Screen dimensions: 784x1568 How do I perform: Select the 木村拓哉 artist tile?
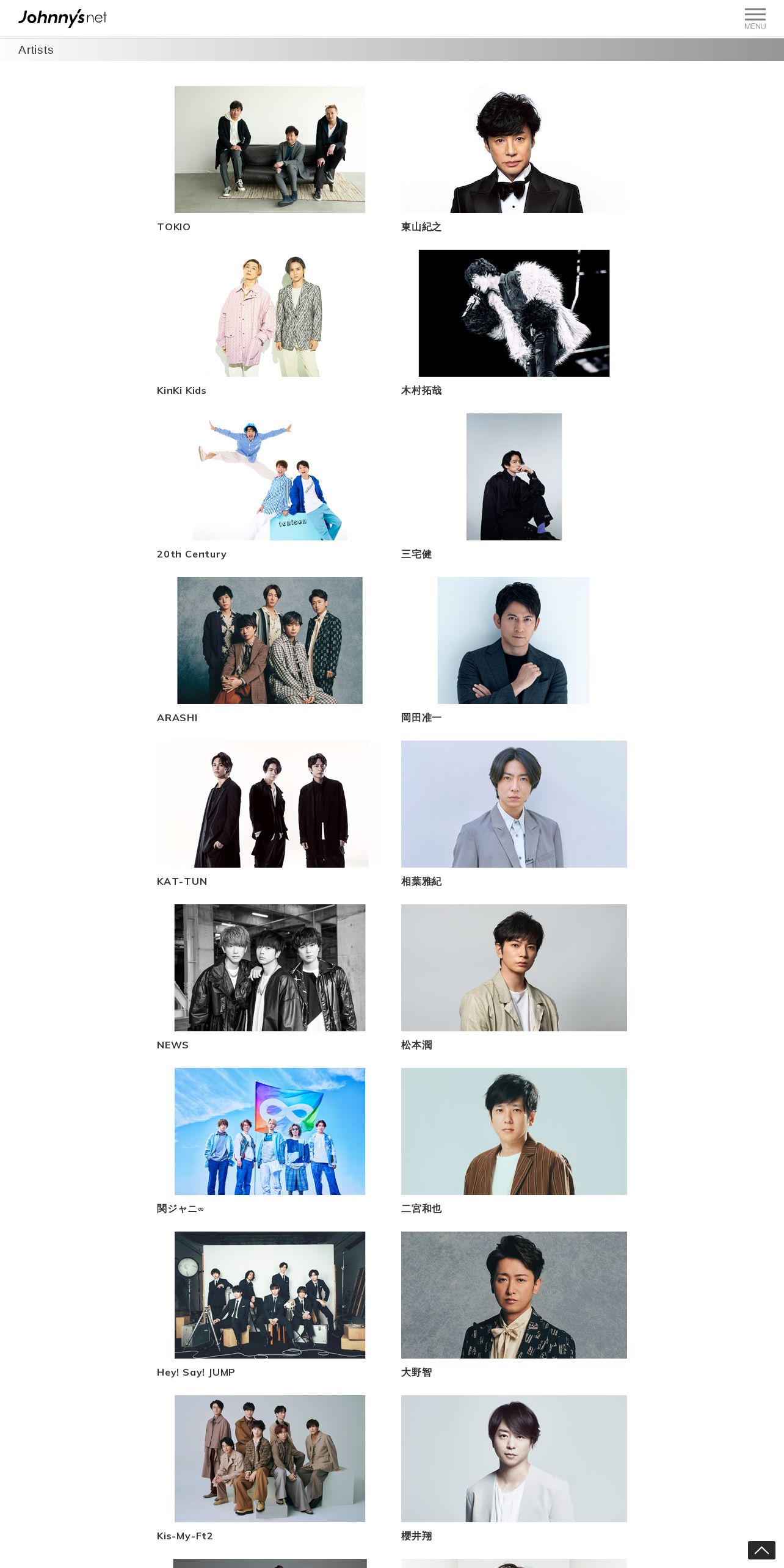click(x=514, y=323)
